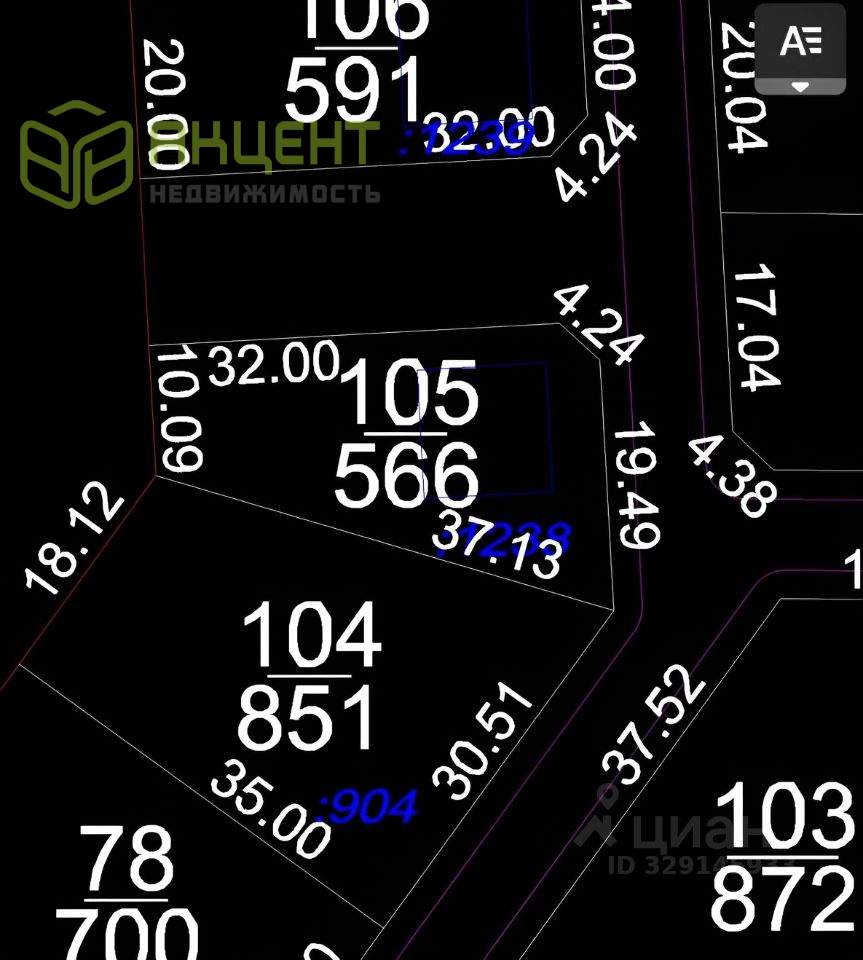This screenshot has width=863, height=960.
Task: Open the text options button with dropdown arrow
Action: (x=799, y=49)
